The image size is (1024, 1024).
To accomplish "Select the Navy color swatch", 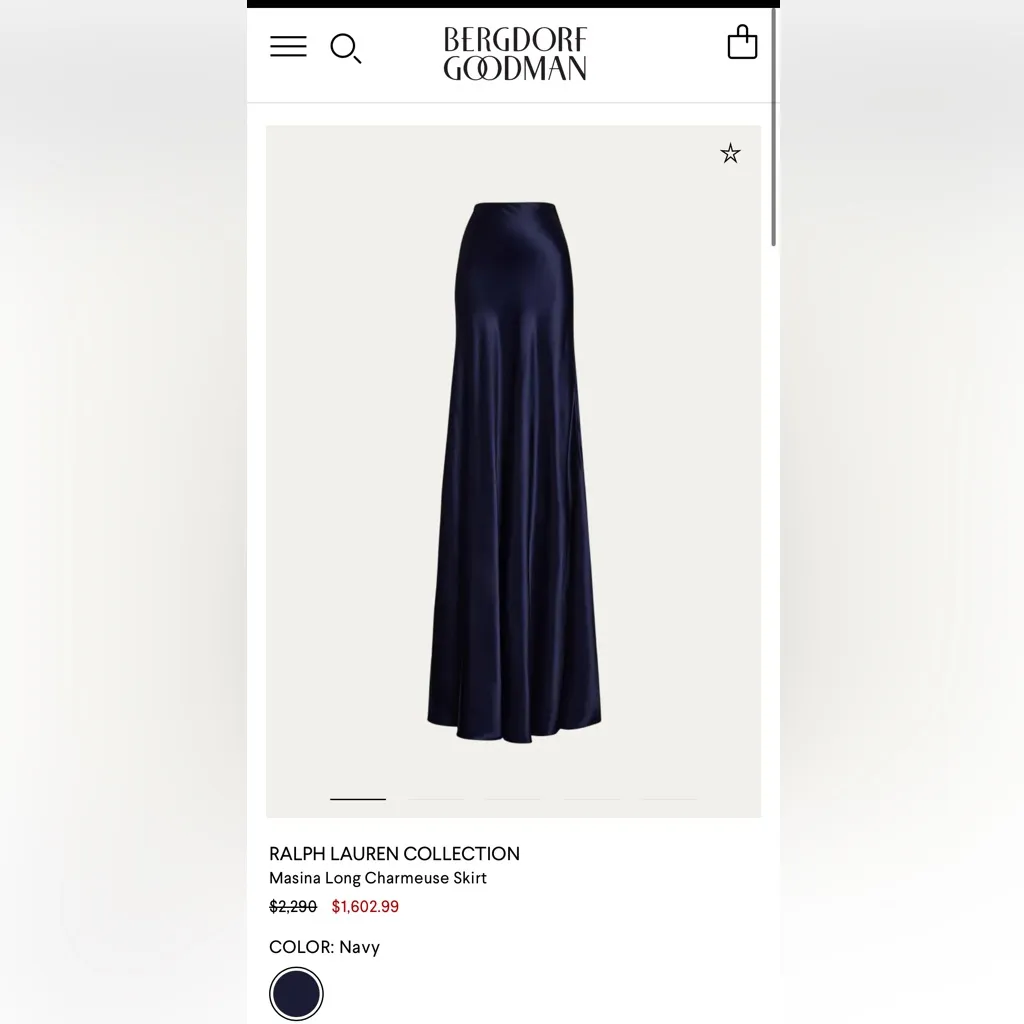I will (x=296, y=994).
